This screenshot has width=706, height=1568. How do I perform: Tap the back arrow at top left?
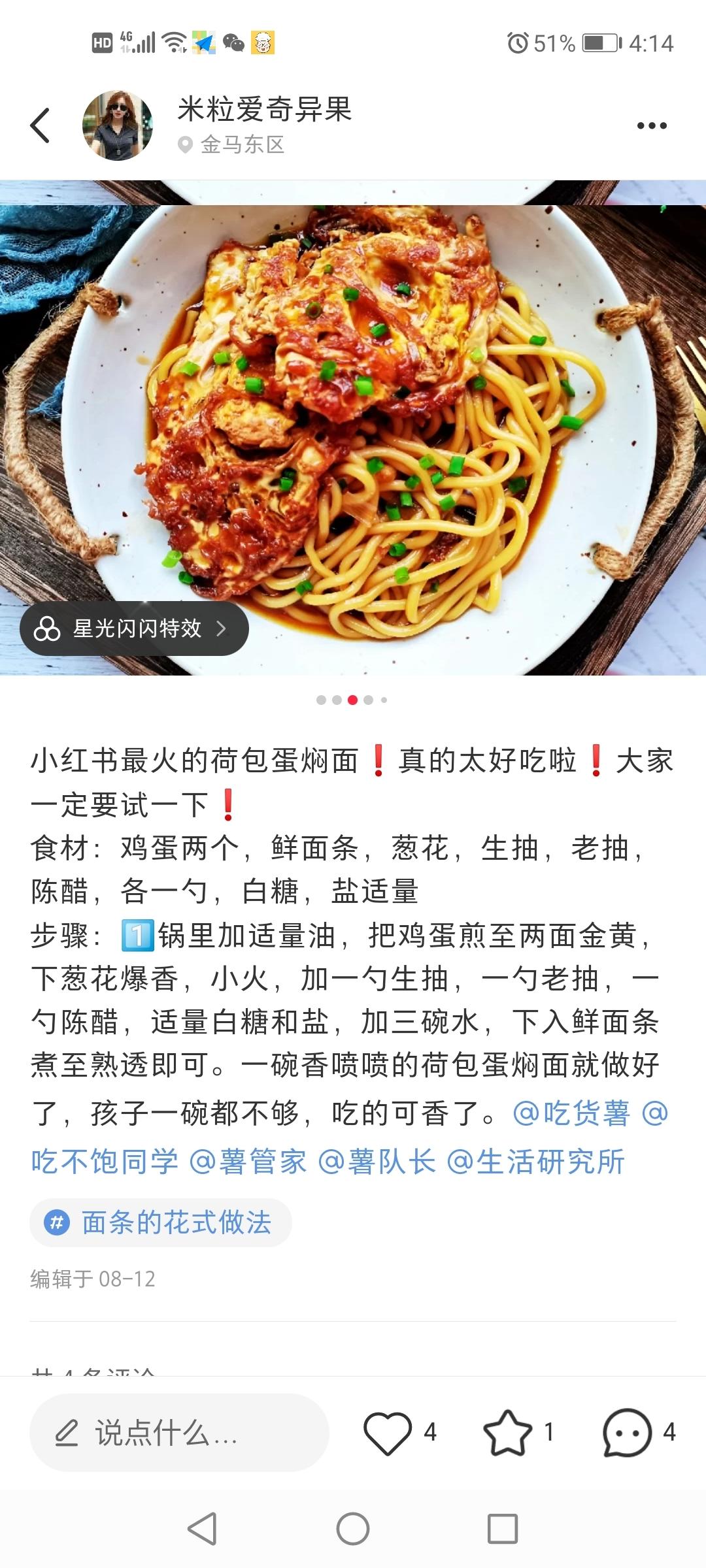point(41,124)
